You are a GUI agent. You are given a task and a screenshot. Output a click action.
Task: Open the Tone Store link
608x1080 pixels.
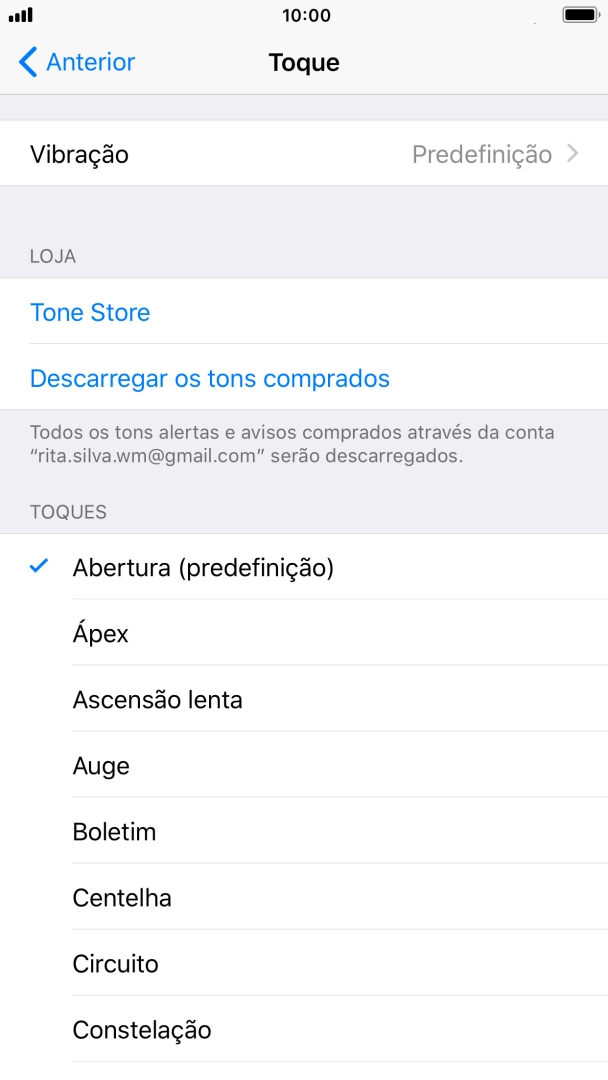click(304, 312)
